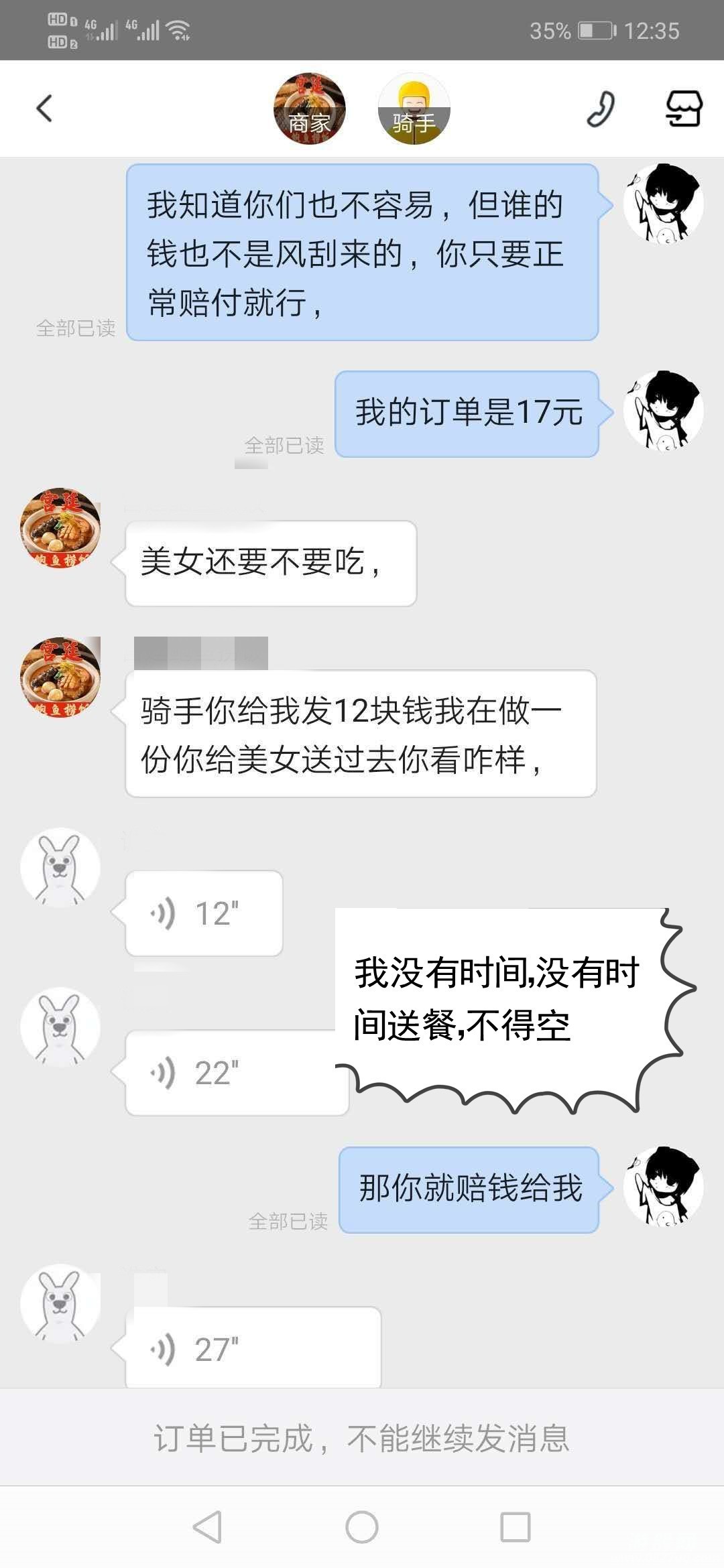Screen dimensions: 724x1568
Task: Tap my avatar beside 我的订单是17元
Action: point(663,411)
